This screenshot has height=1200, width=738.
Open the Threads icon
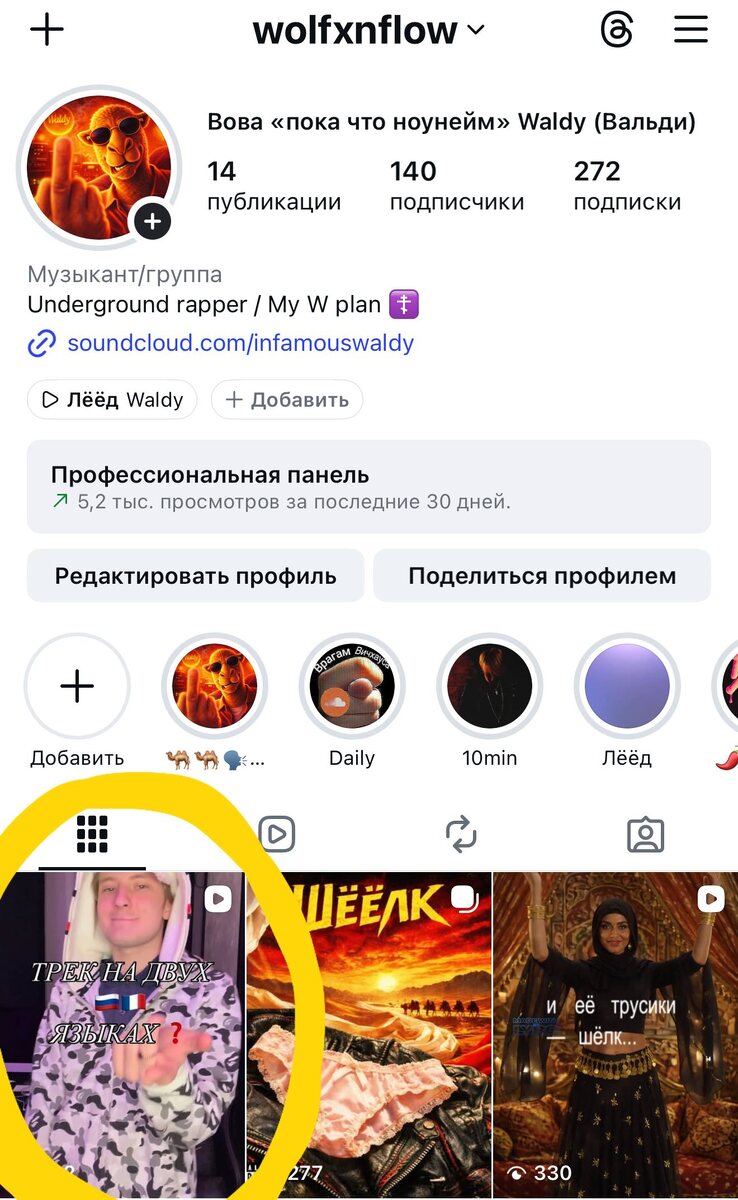[617, 30]
